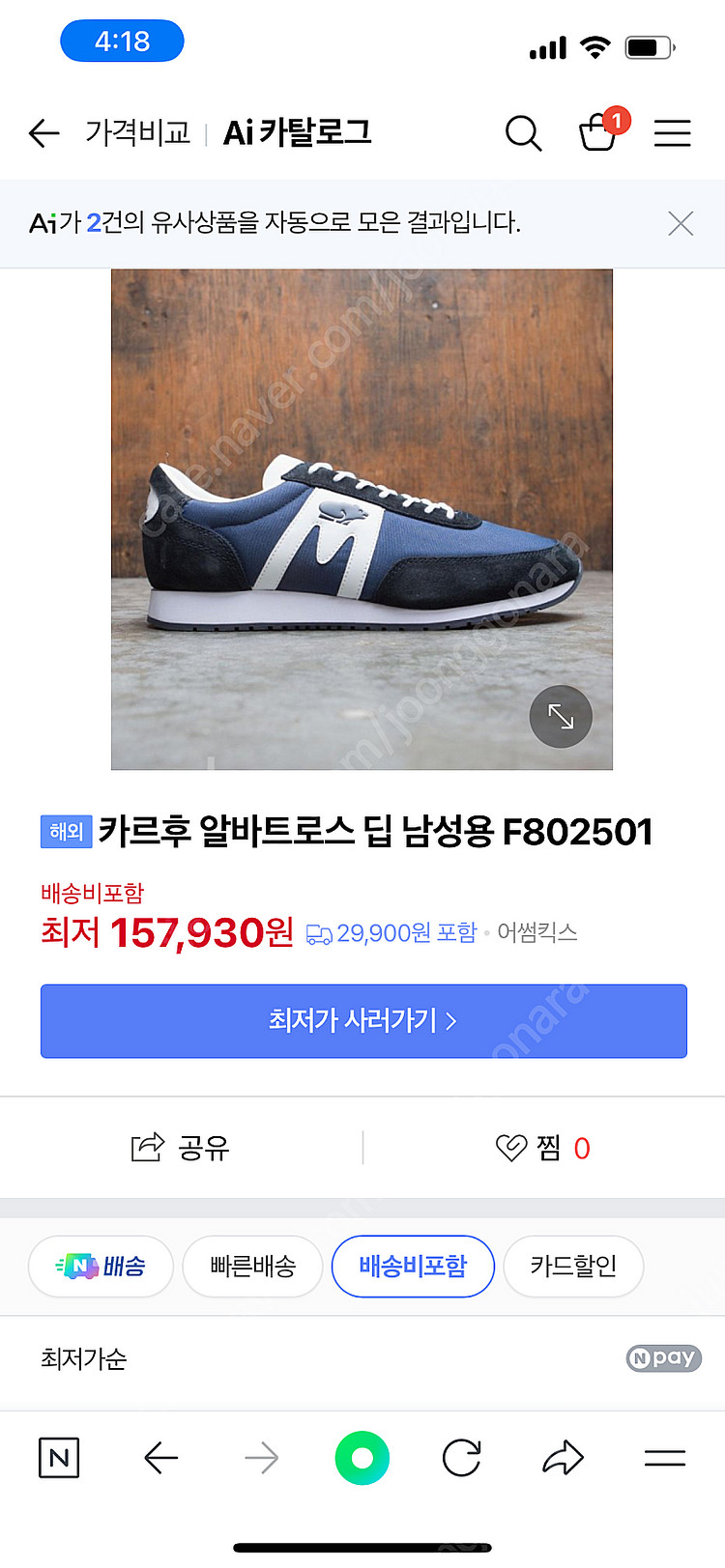Select the 카드할인 filter chip
The image size is (725, 1568).
[573, 1266]
